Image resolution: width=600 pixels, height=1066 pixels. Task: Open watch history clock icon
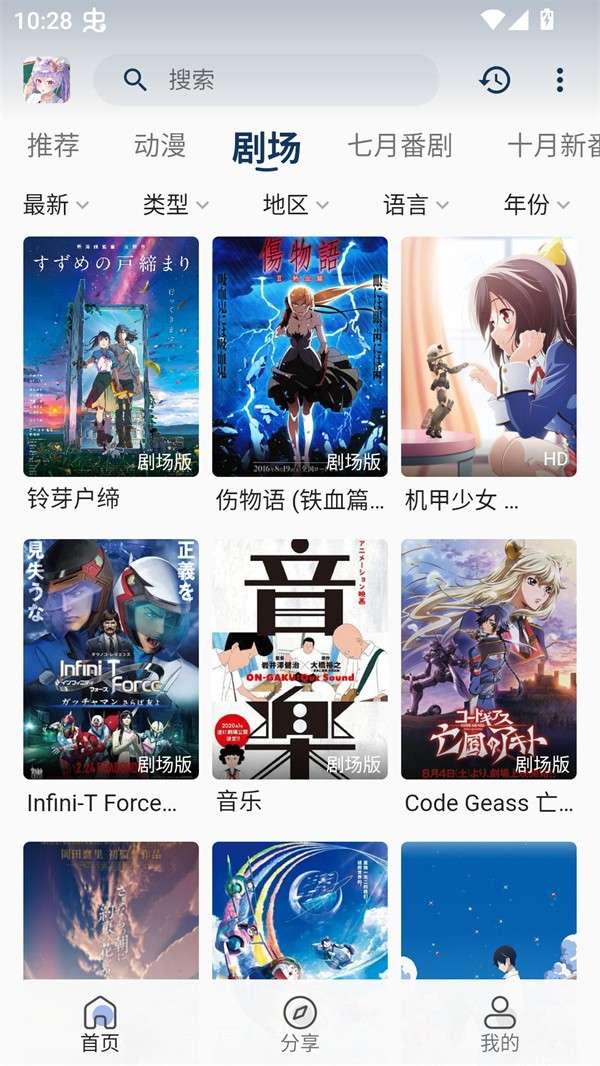click(495, 80)
